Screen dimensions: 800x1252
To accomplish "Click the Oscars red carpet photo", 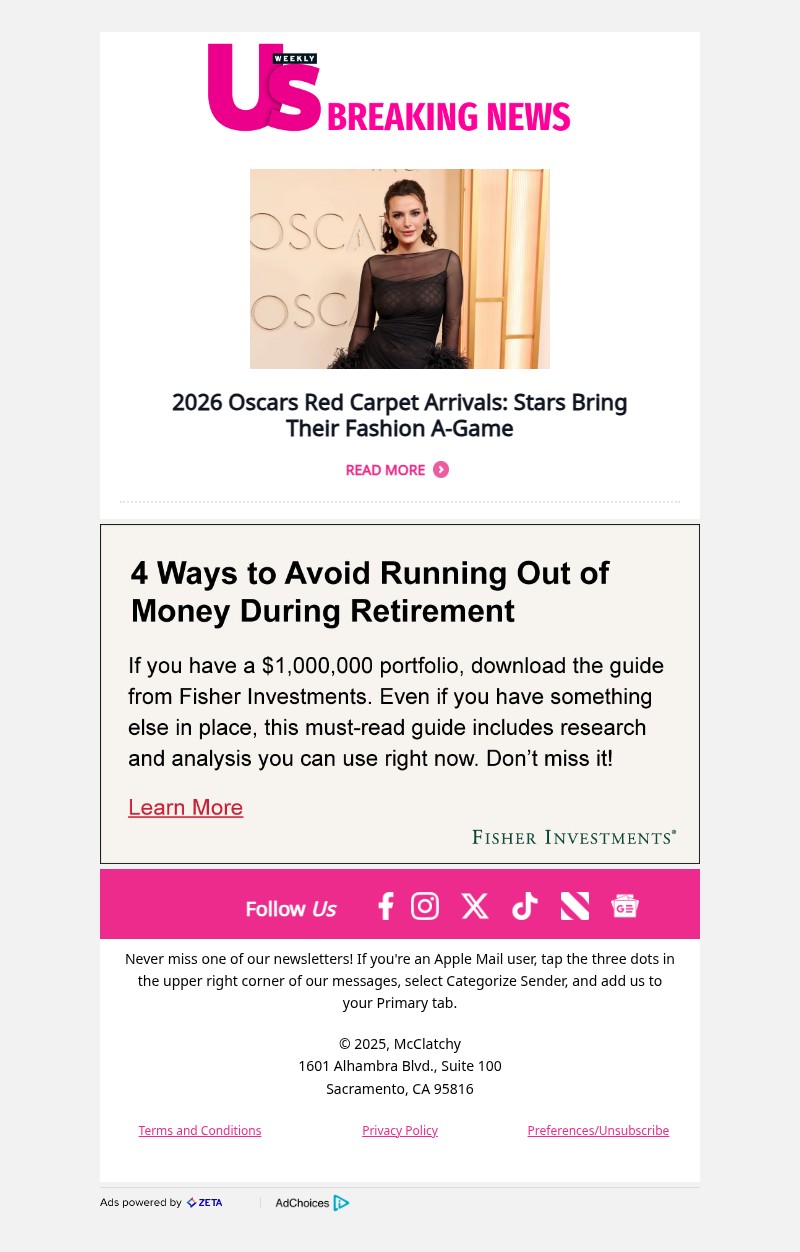I will click(399, 268).
